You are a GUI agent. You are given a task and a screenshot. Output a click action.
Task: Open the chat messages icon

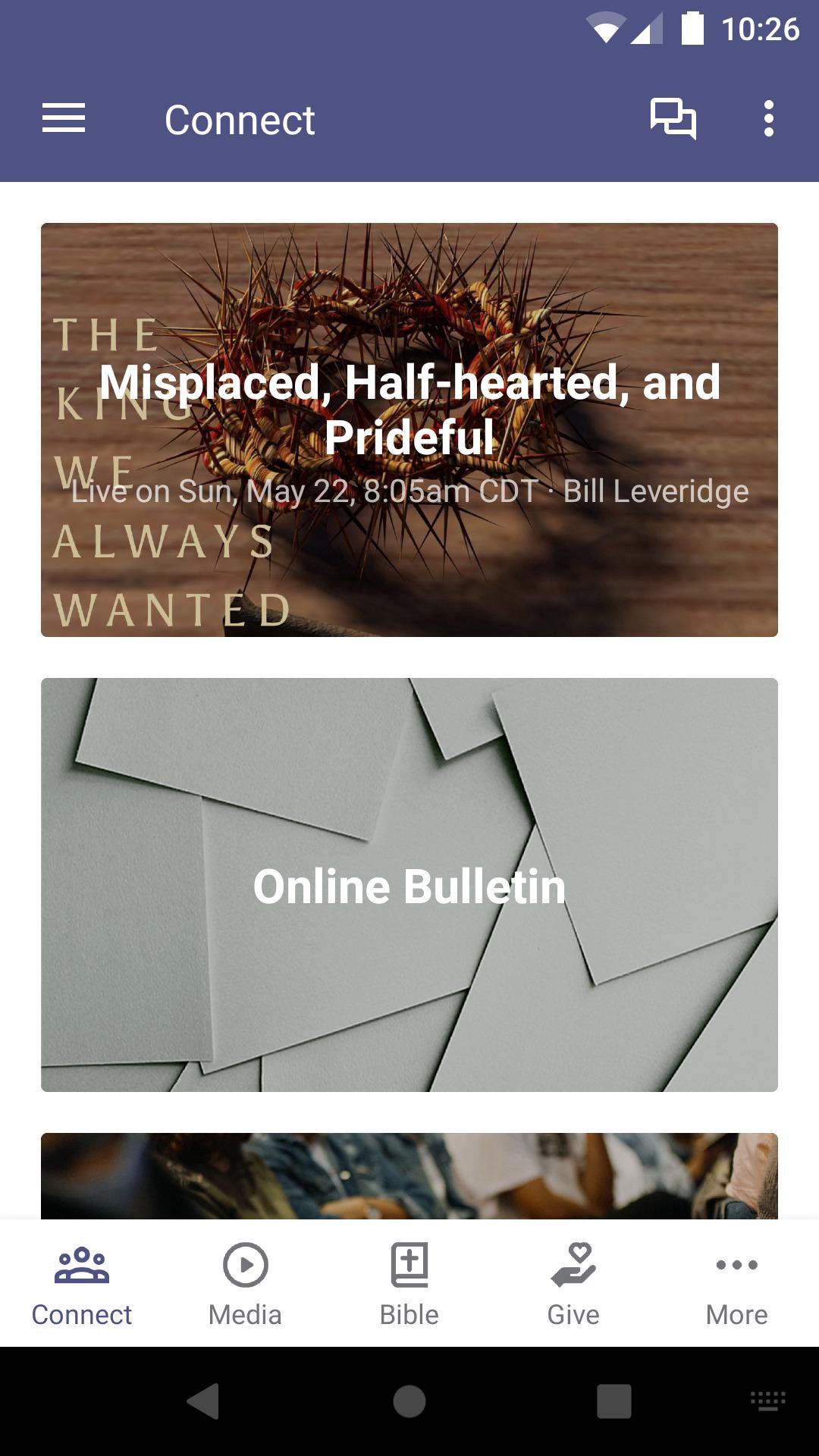click(673, 119)
